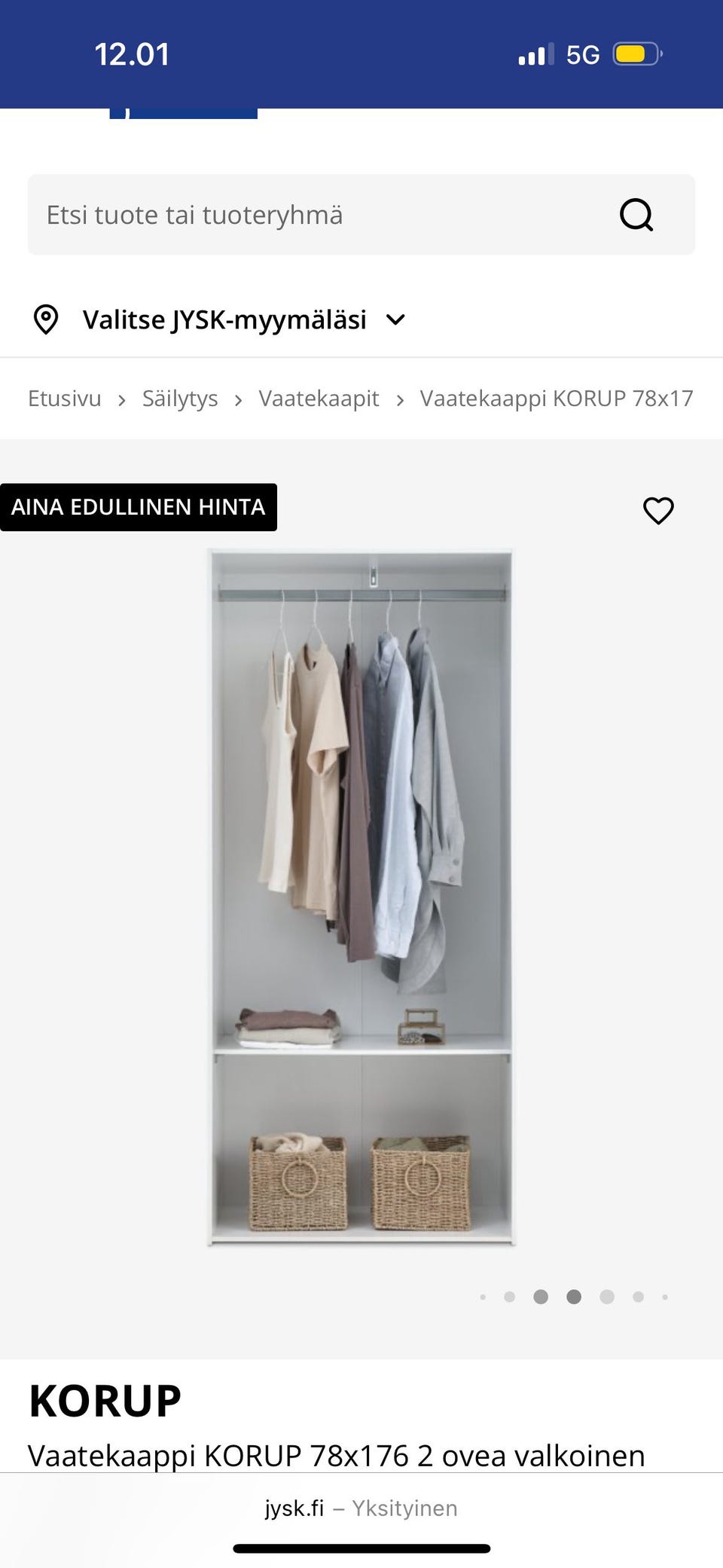The width and height of the screenshot is (723, 1568).
Task: Tap the magnifying glass search icon
Action: click(x=636, y=215)
